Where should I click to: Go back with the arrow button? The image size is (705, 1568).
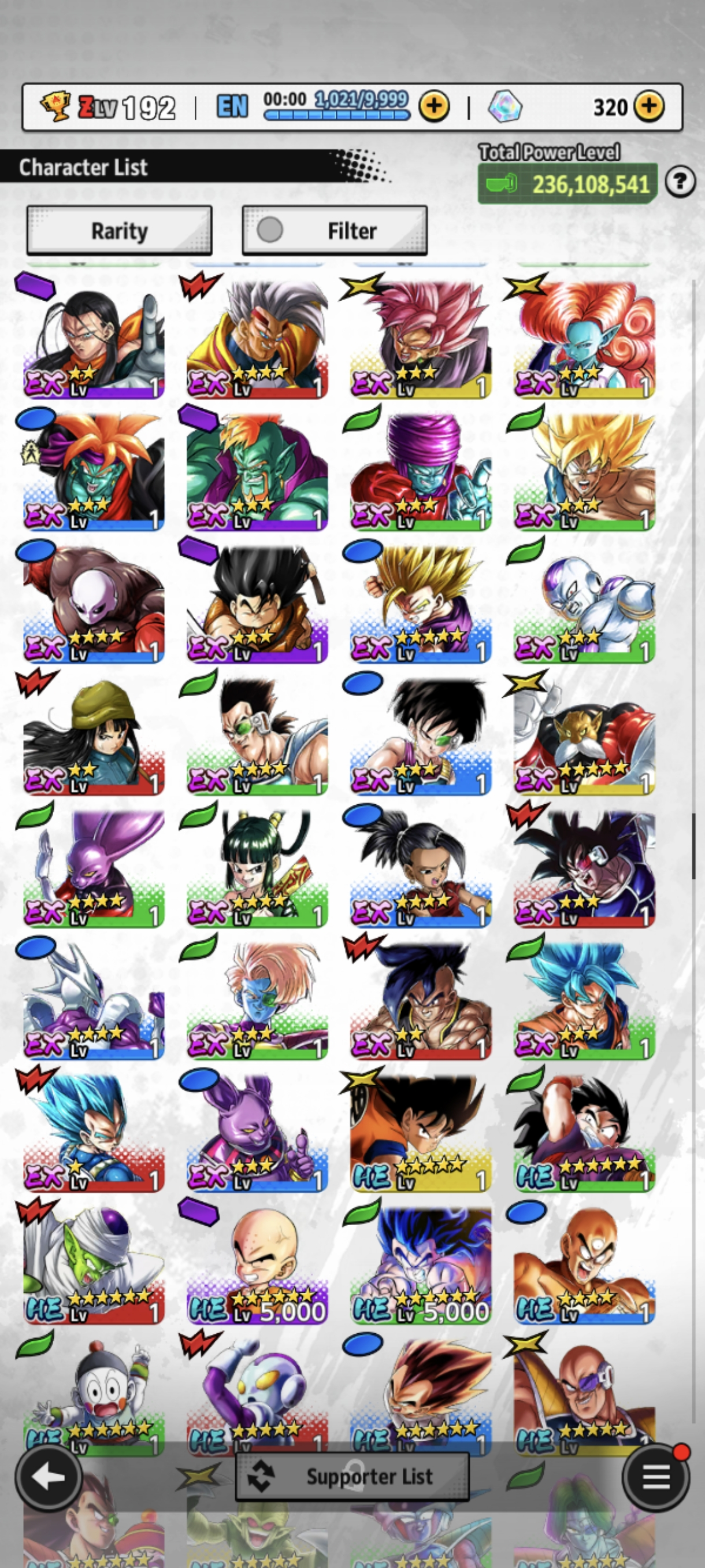(49, 1476)
